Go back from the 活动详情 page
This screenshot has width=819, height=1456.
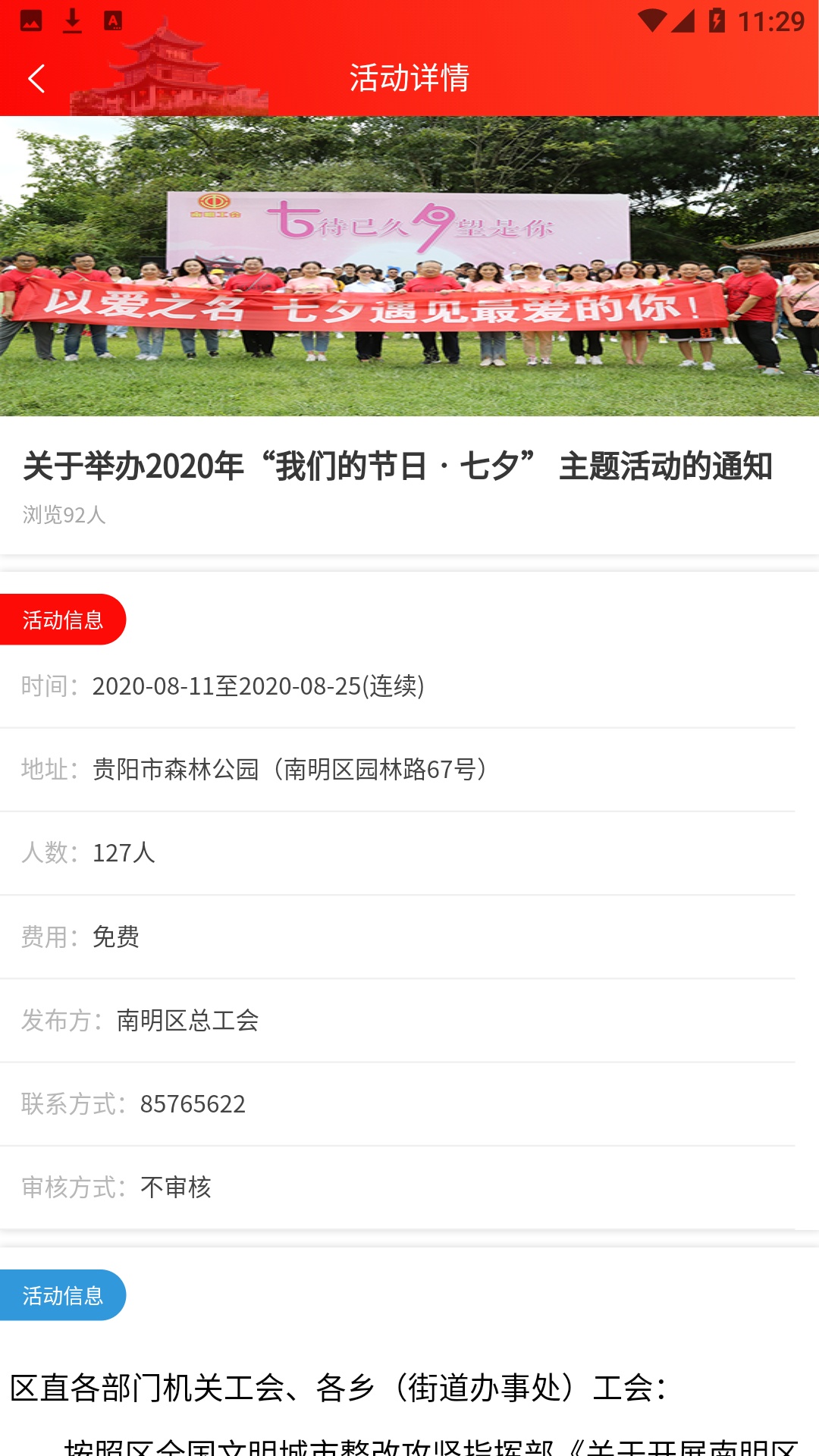coord(36,79)
